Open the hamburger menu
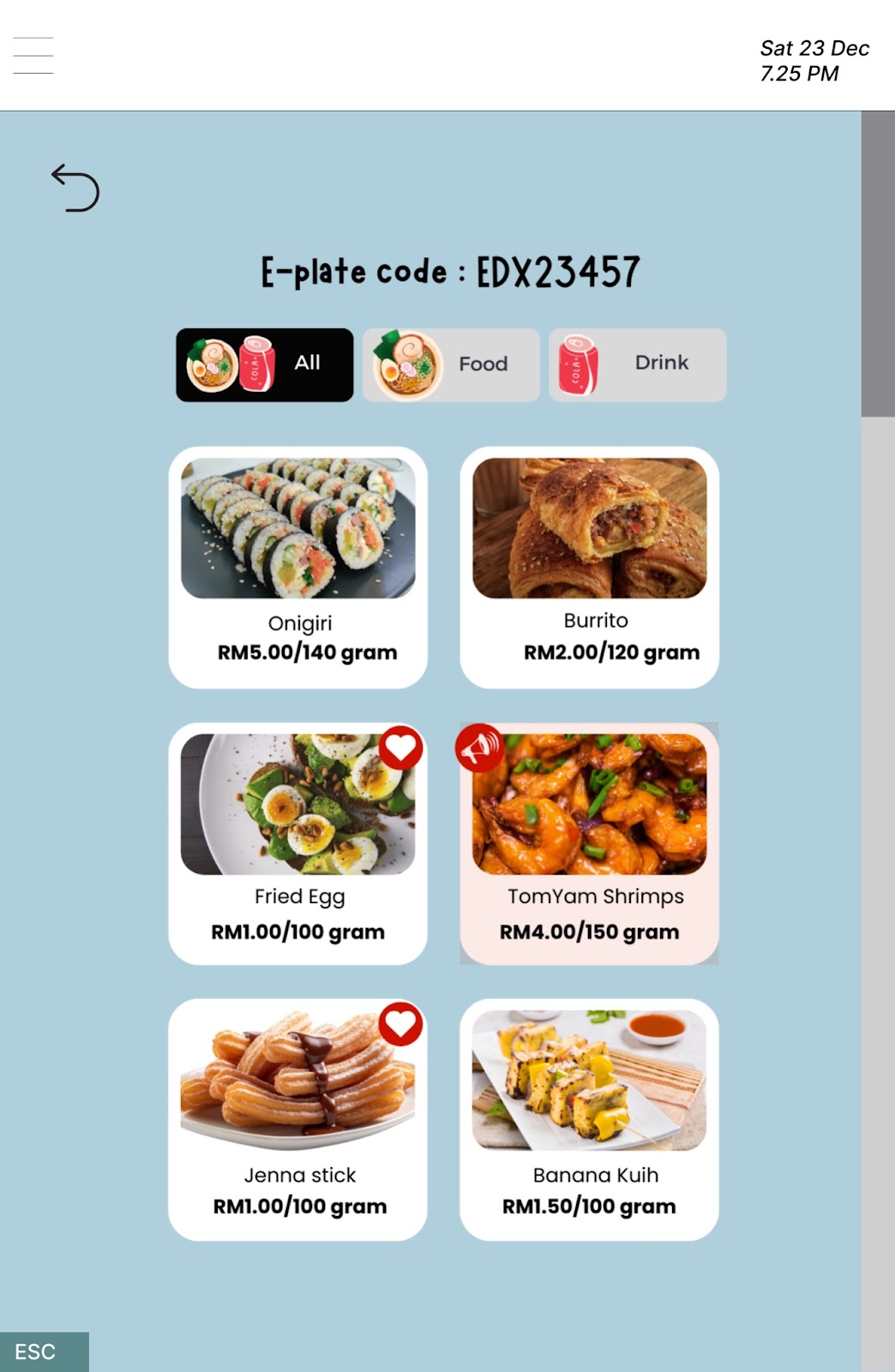This screenshot has width=895, height=1372. click(33, 56)
